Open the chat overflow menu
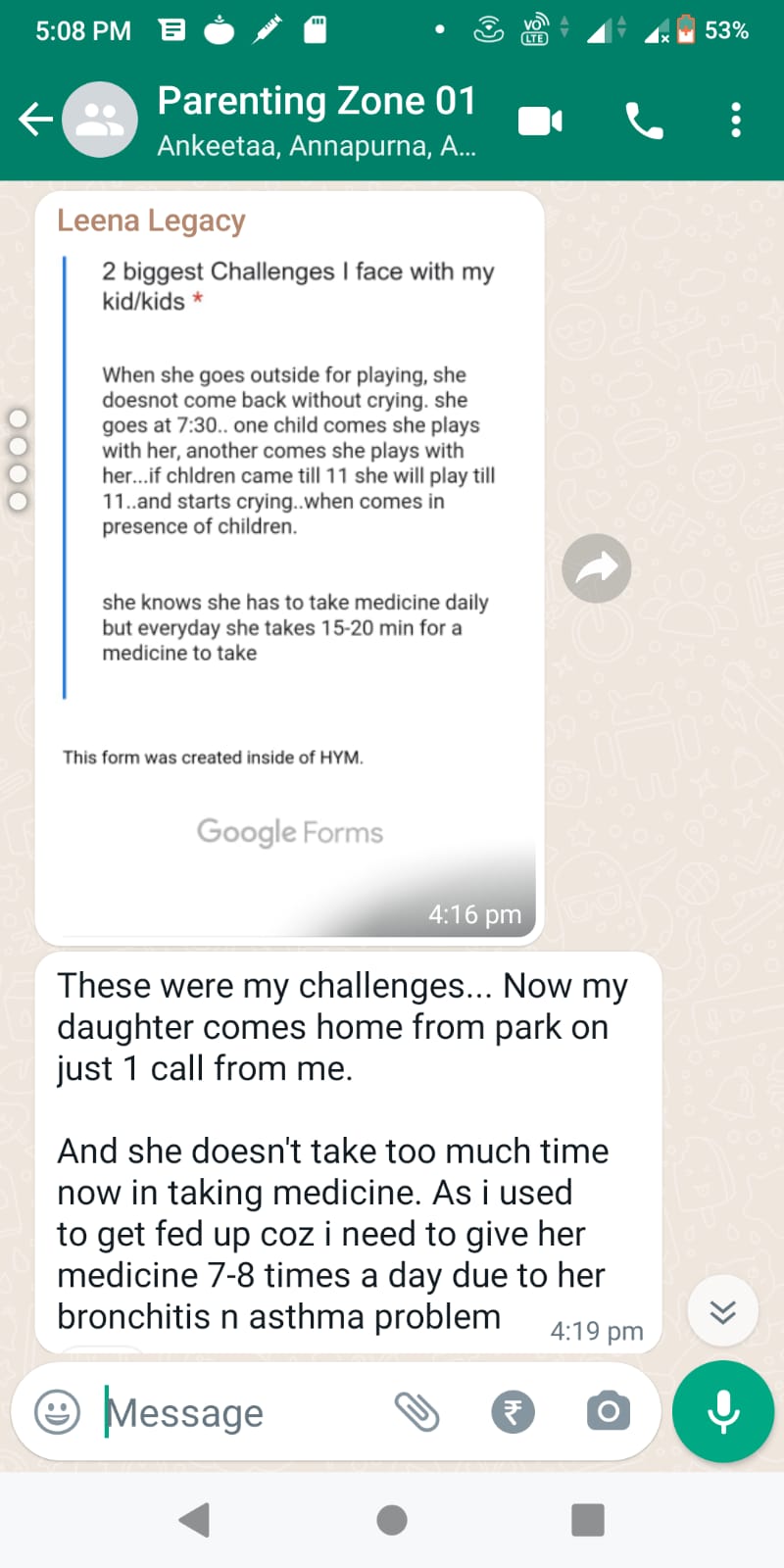The height and width of the screenshot is (1568, 784). (x=736, y=121)
